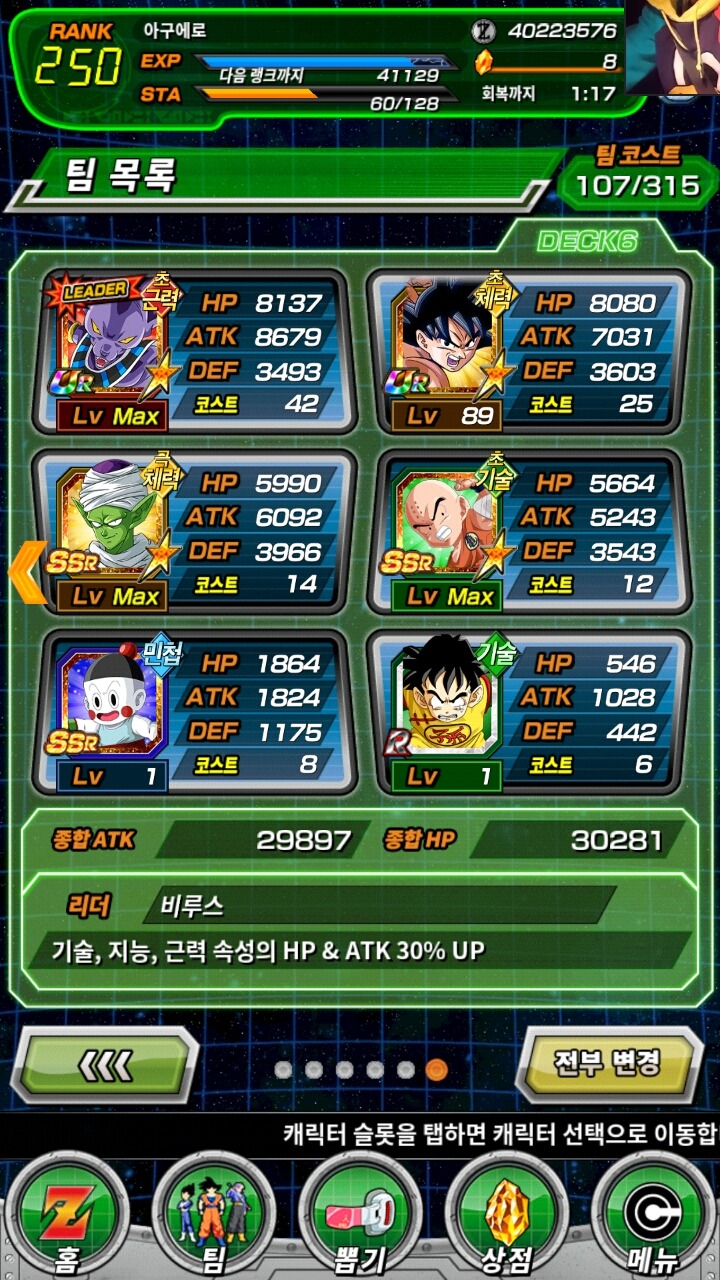The height and width of the screenshot is (1280, 720).
Task: Tap 전부 변경 to change all characters
Action: [x=608, y=1064]
